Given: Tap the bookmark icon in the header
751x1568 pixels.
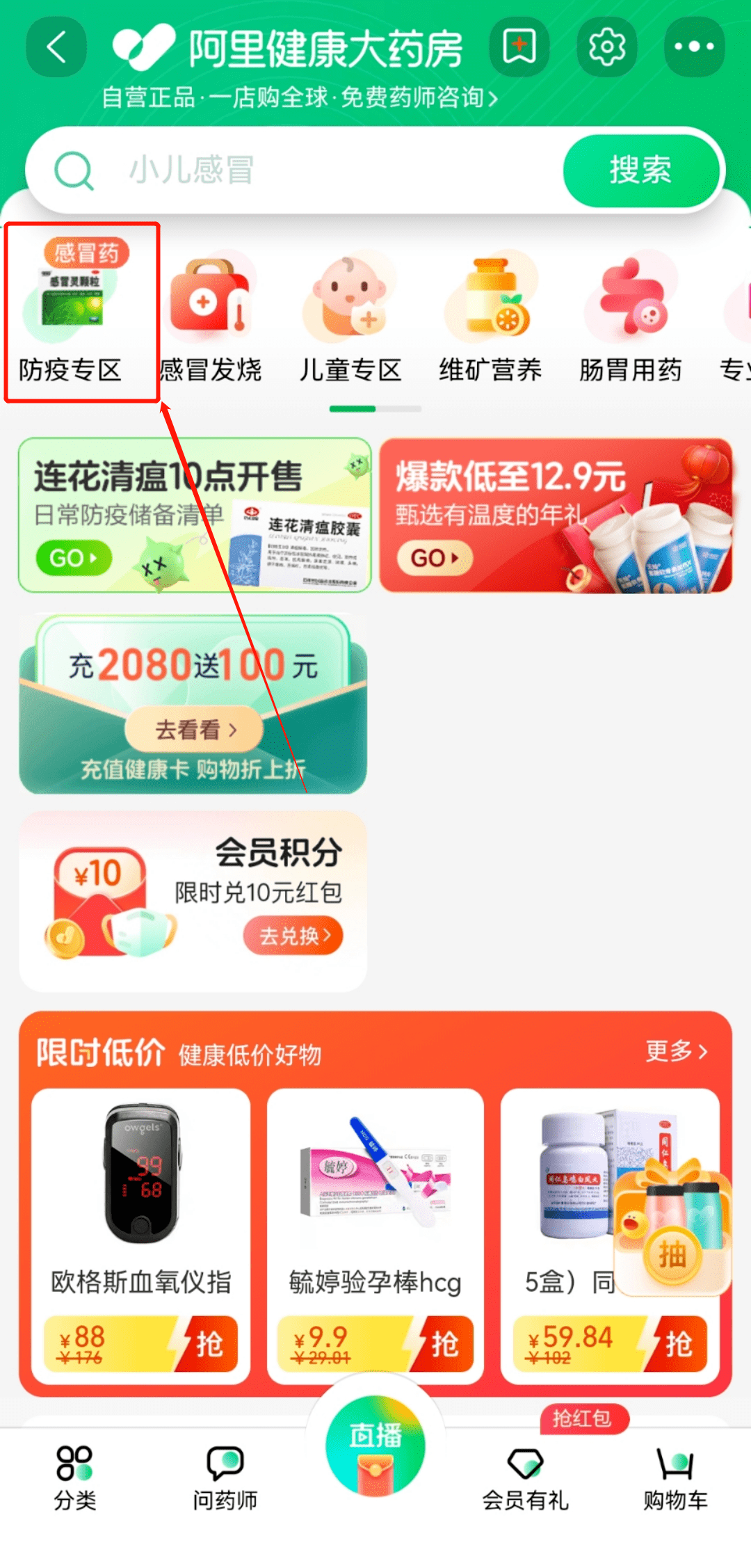Looking at the screenshot, I should pos(519,47).
